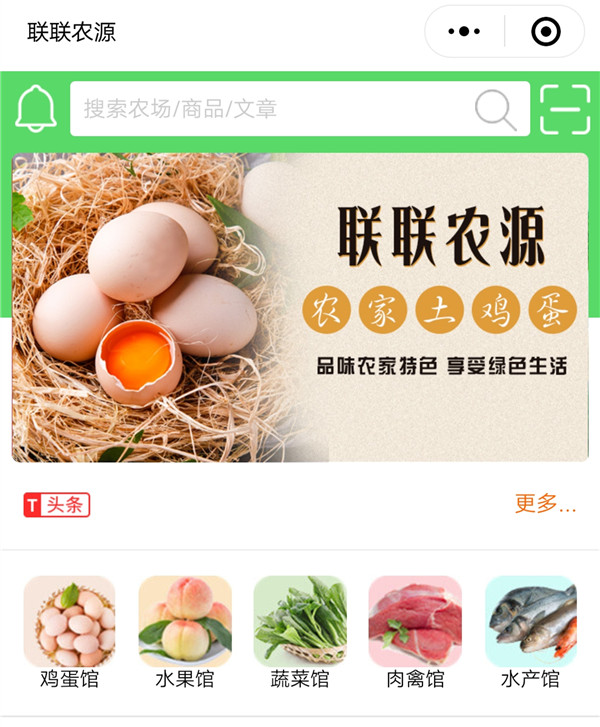The width and height of the screenshot is (600, 727).
Task: Open the 头条 headlines section
Action: pyautogui.click(x=57, y=505)
